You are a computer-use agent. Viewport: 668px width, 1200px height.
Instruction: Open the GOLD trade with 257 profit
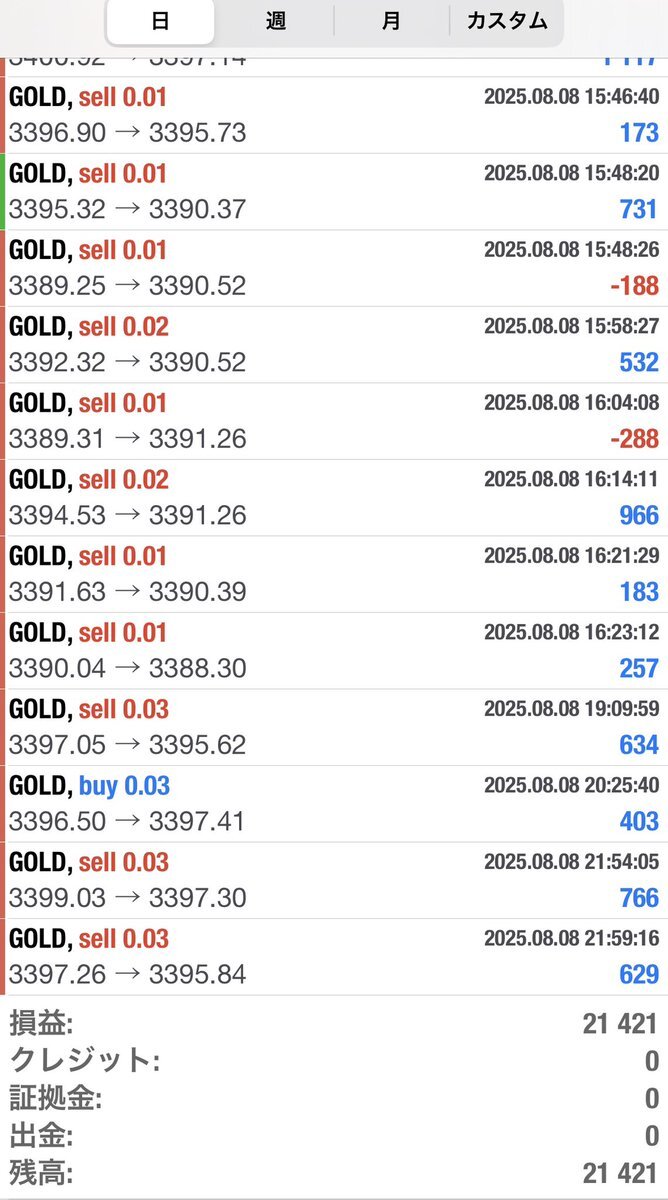334,651
